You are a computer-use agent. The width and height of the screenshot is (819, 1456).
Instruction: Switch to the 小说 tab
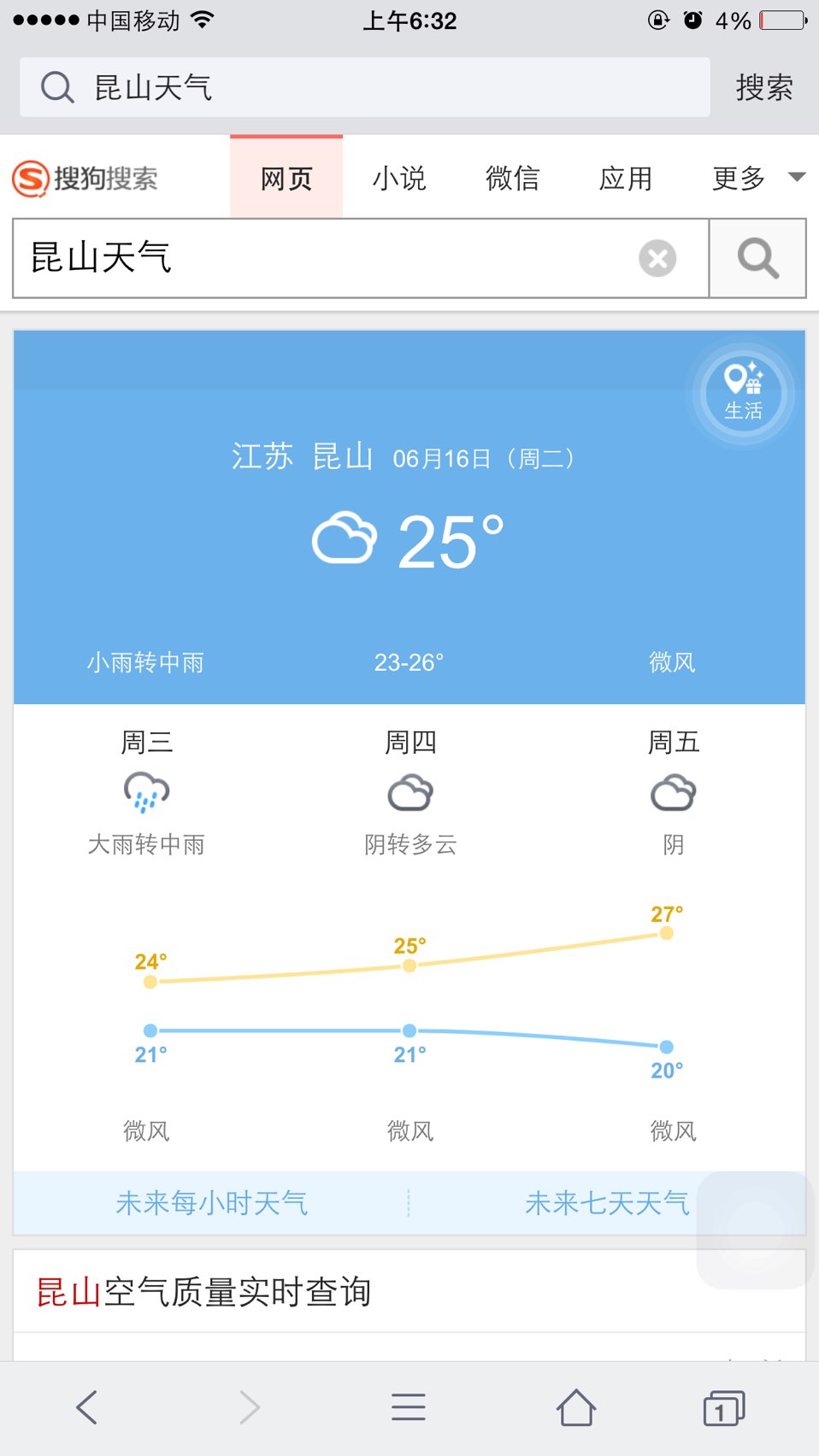coord(398,178)
